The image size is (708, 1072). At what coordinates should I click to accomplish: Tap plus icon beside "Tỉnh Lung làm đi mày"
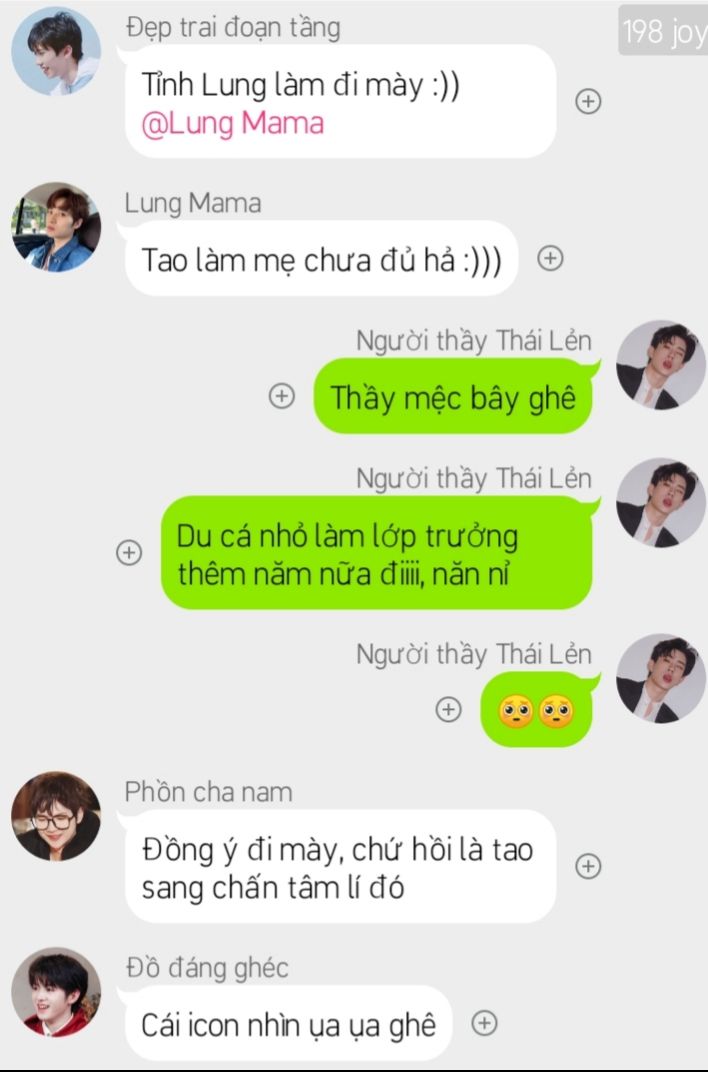[589, 101]
